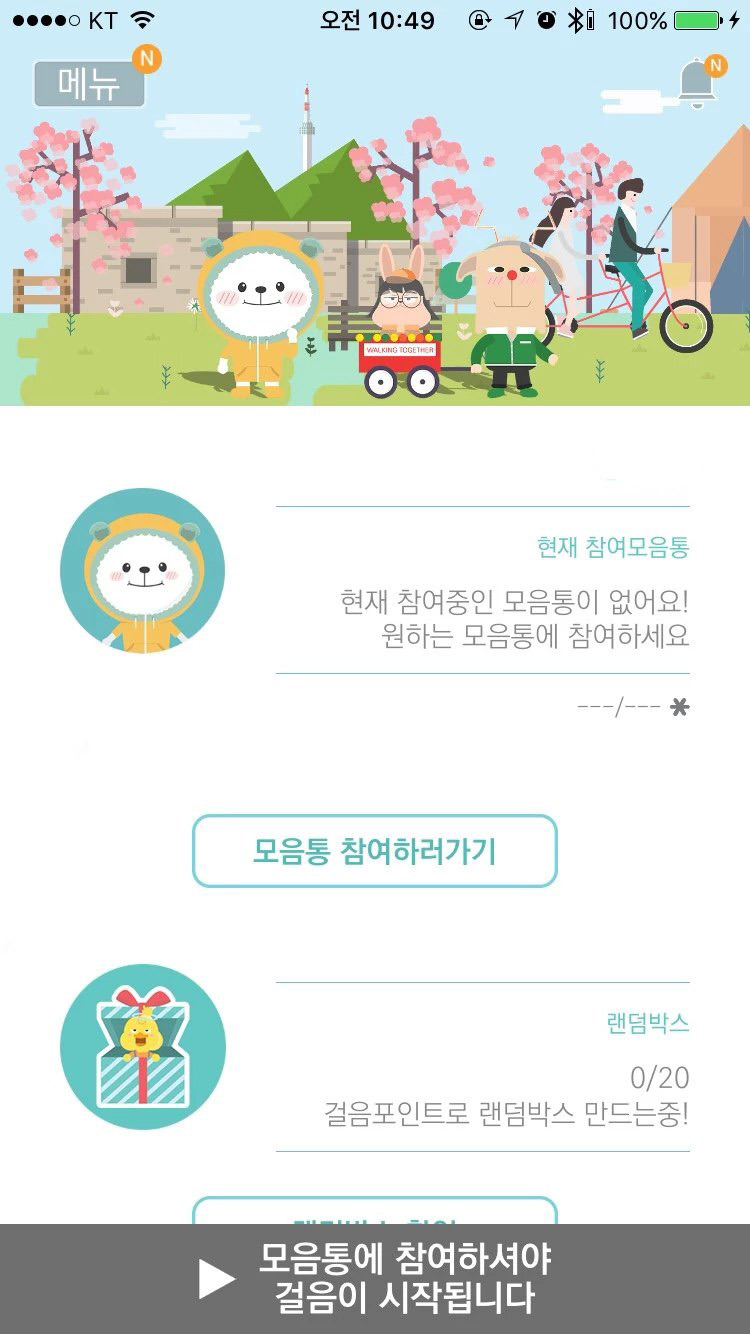The height and width of the screenshot is (1334, 750).
Task: Tap the chick inside the gift box
Action: point(141,1030)
